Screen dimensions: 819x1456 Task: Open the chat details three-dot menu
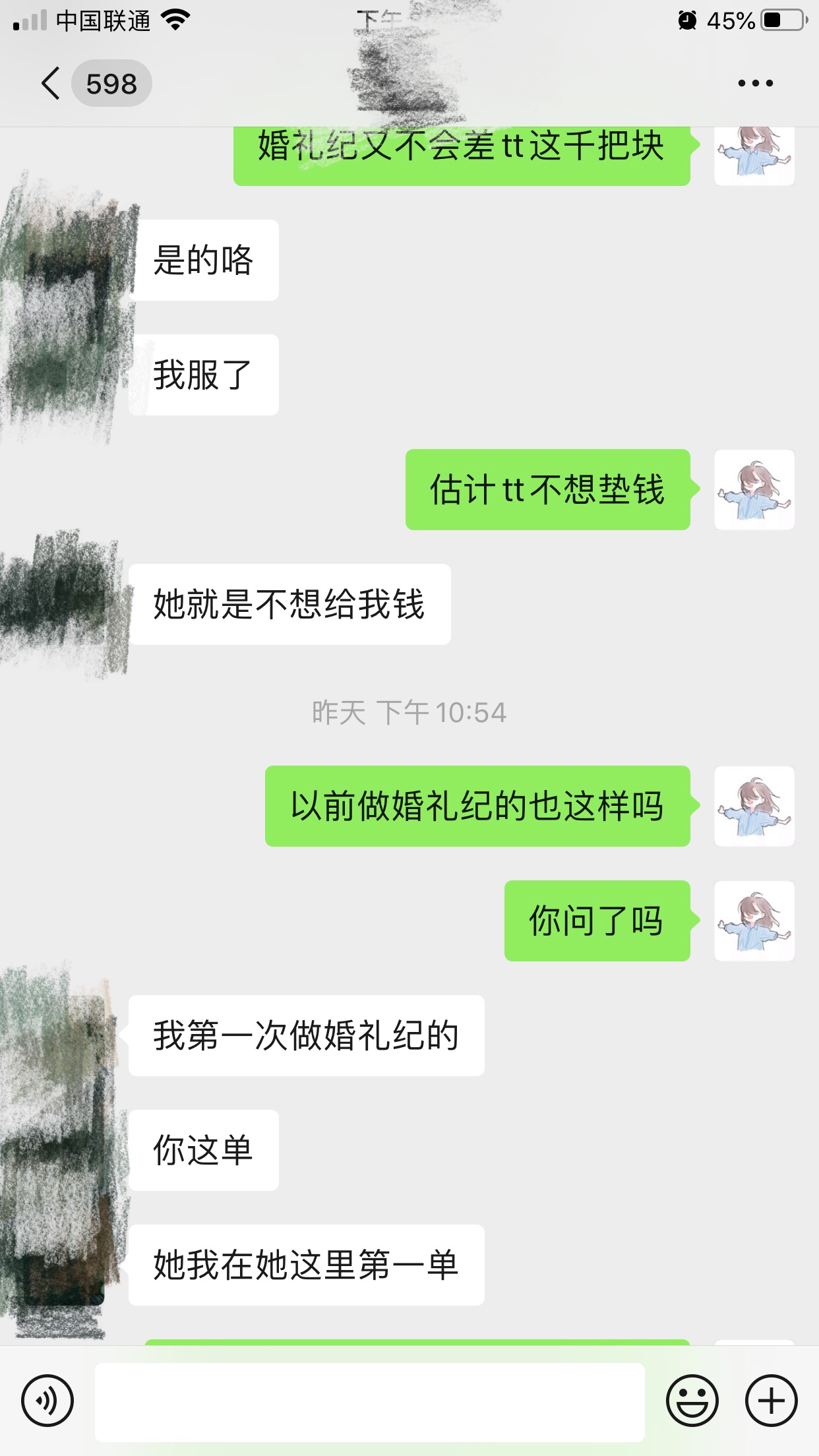click(756, 83)
